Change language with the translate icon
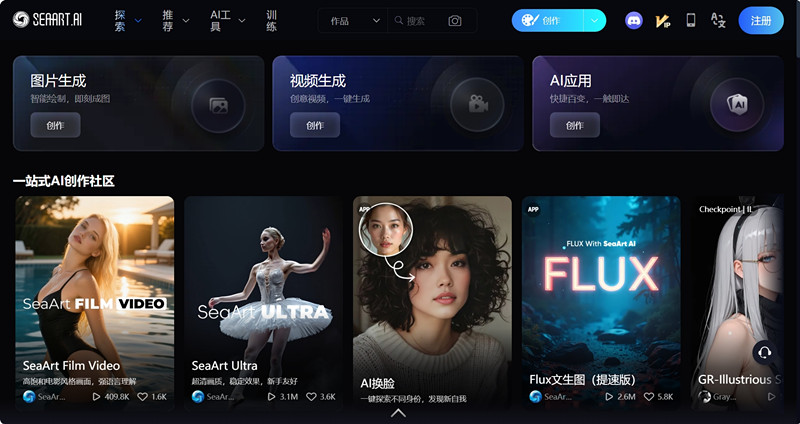The width and height of the screenshot is (800, 424). pyautogui.click(x=717, y=20)
